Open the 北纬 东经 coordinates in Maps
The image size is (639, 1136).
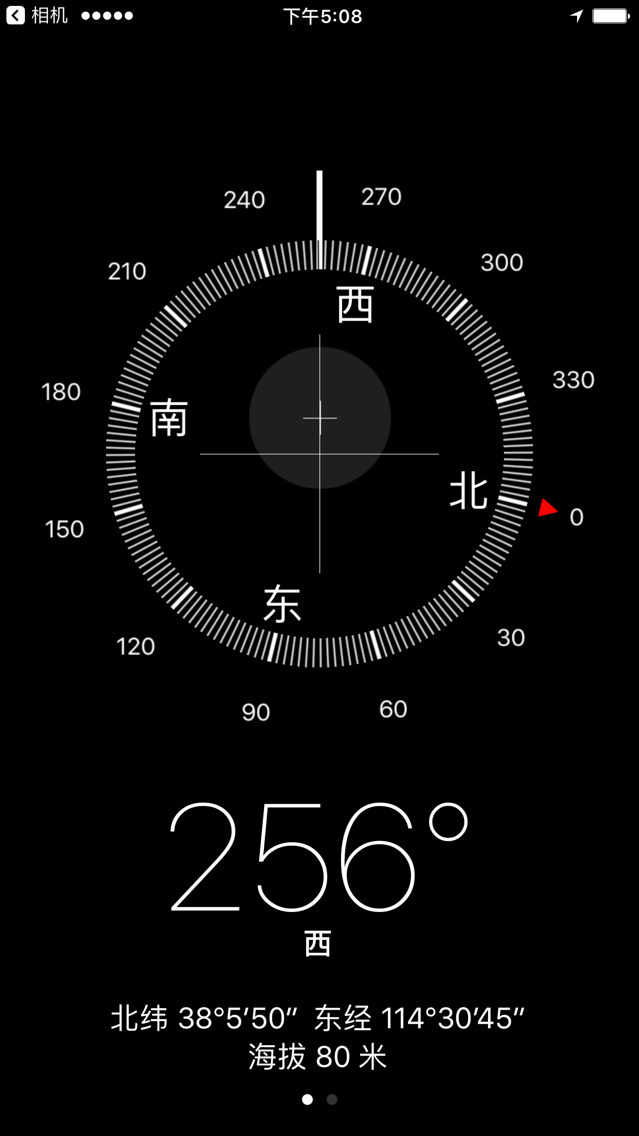317,1019
